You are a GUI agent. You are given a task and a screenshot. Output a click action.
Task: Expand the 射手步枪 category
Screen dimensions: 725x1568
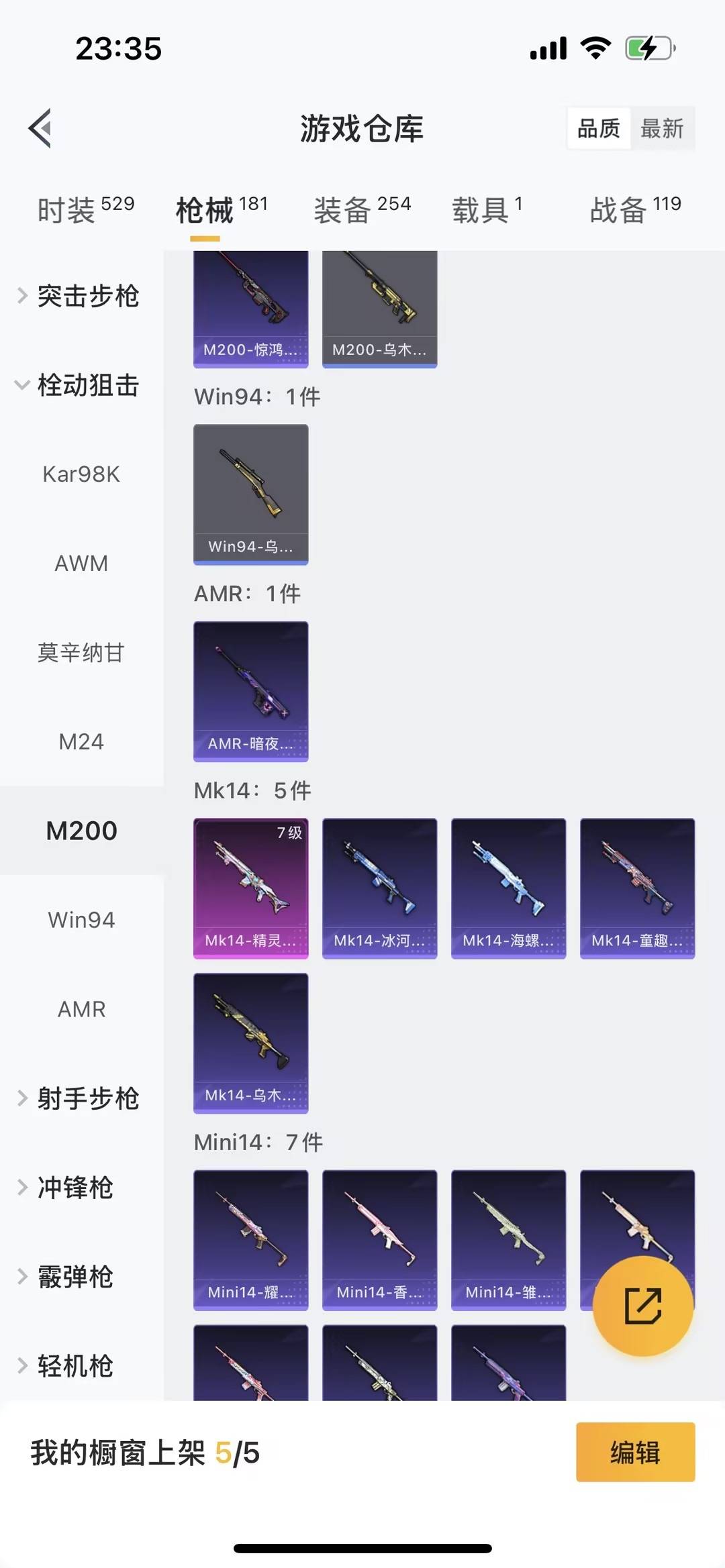pos(81,1098)
